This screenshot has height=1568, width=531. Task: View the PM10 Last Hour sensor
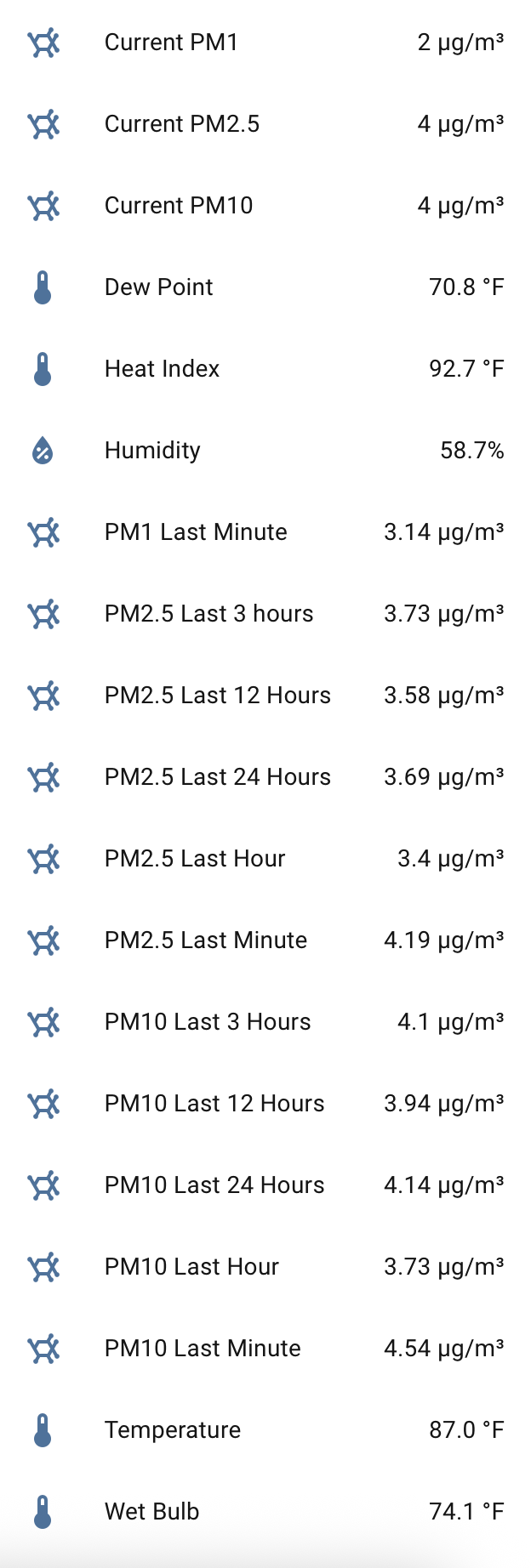tap(191, 1267)
